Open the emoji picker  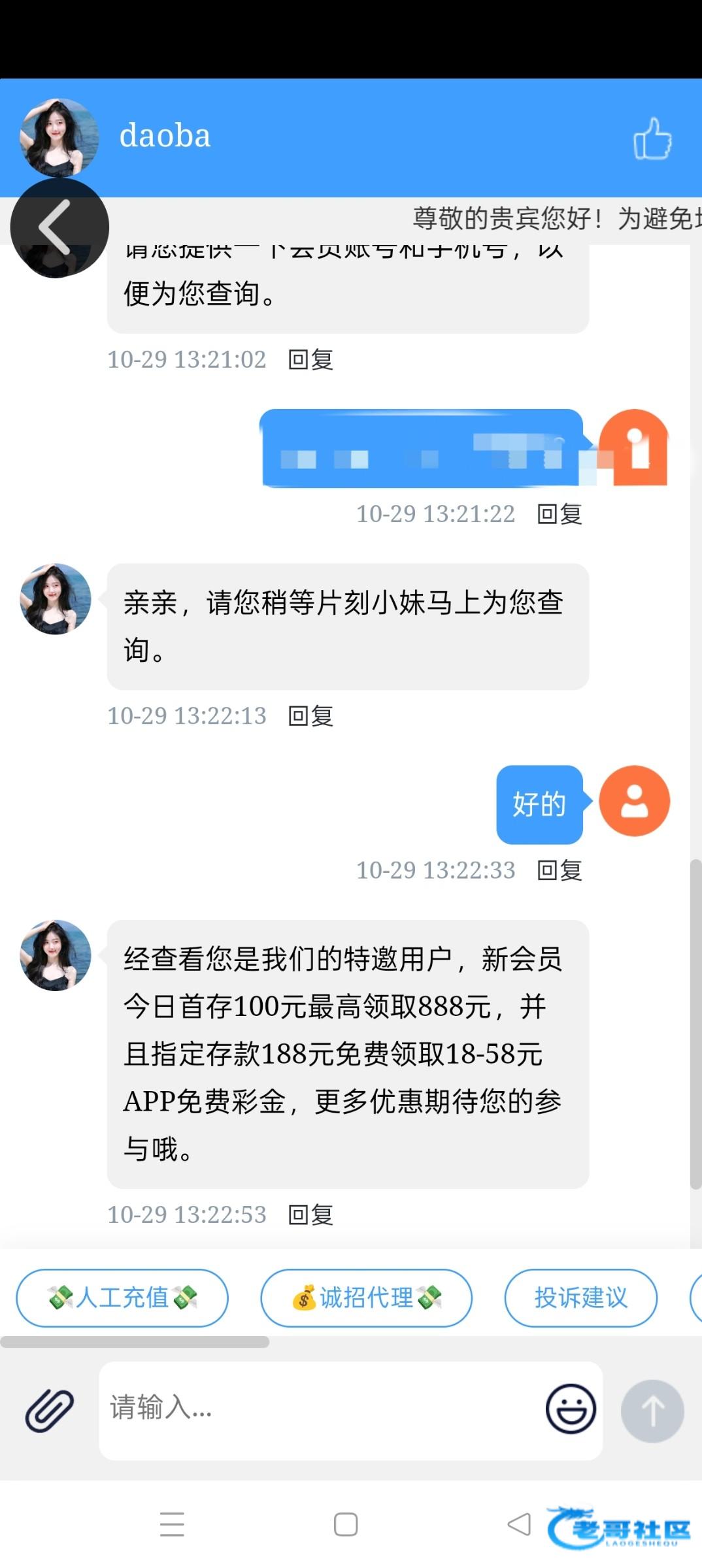[x=571, y=1409]
